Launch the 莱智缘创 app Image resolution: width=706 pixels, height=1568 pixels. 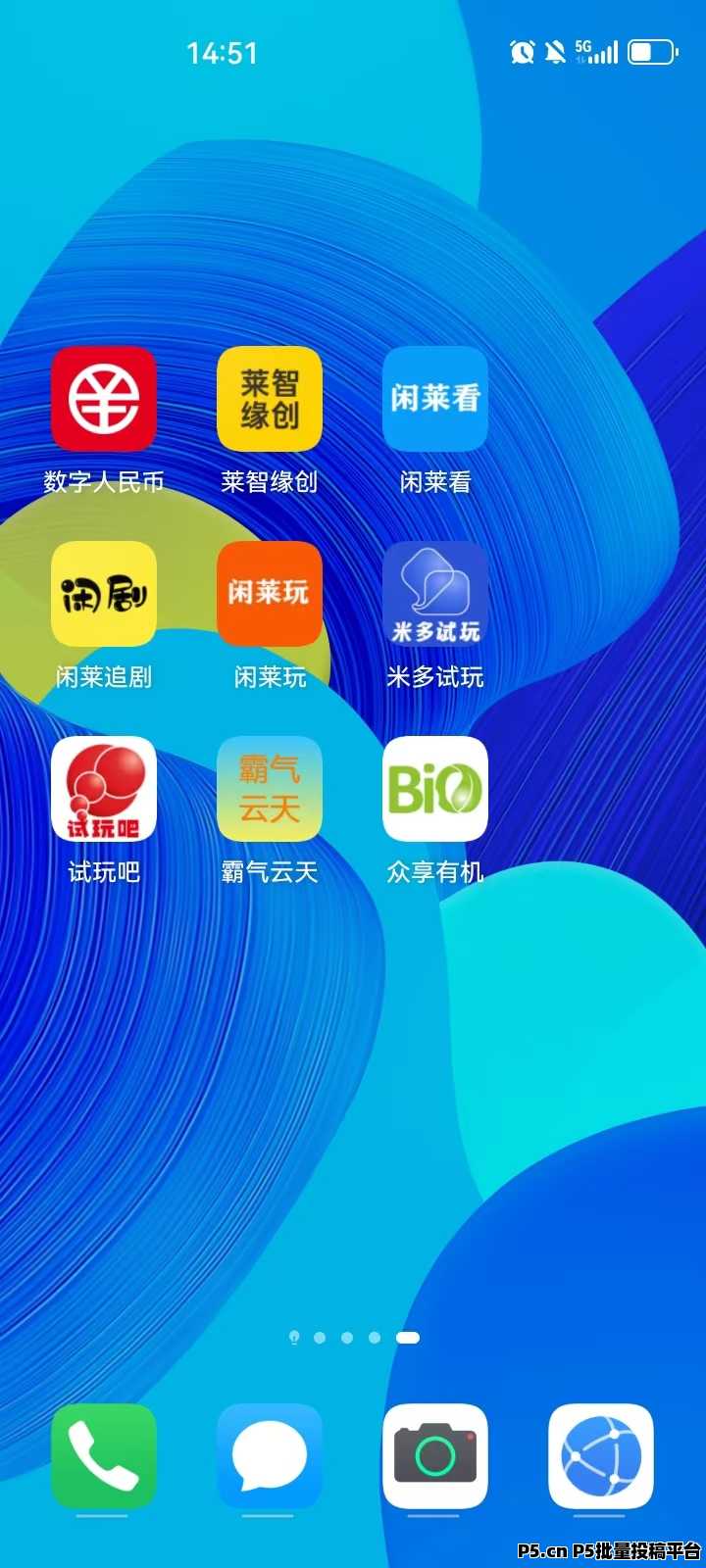coord(270,399)
